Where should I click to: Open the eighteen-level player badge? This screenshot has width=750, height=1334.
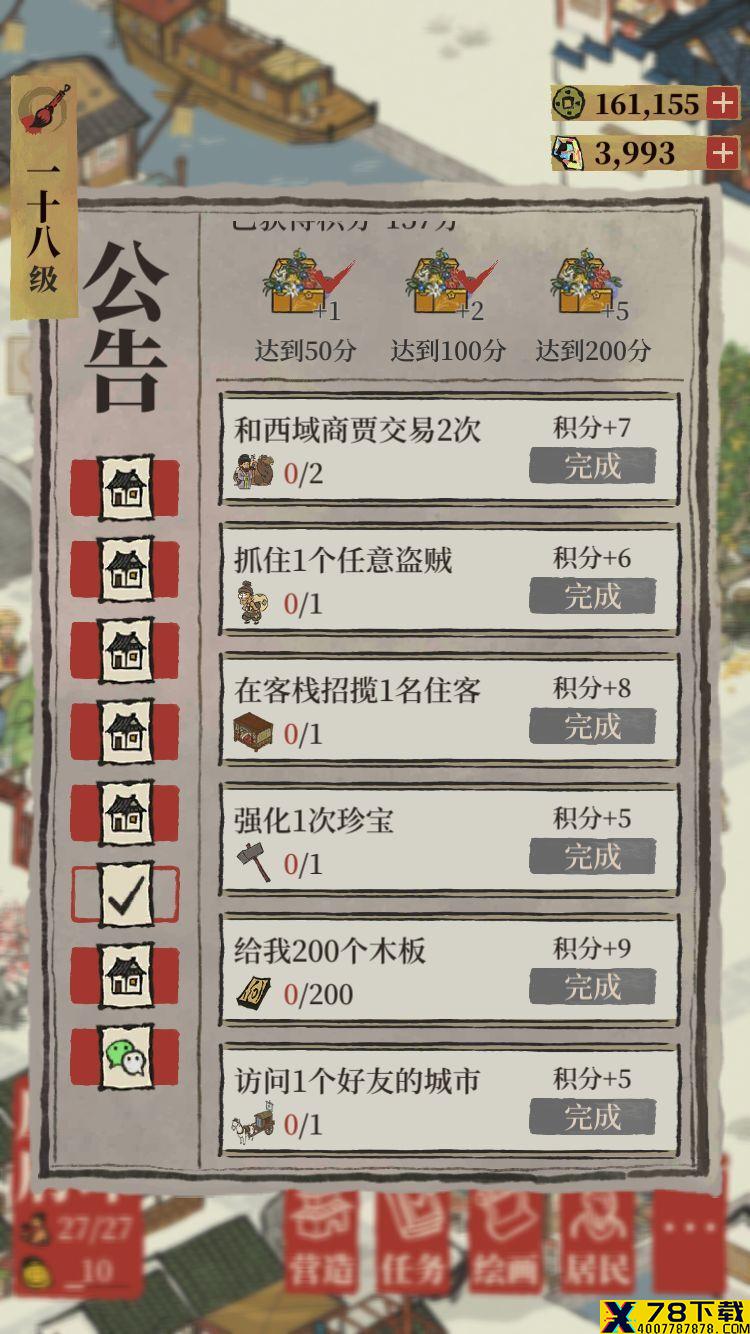43,200
